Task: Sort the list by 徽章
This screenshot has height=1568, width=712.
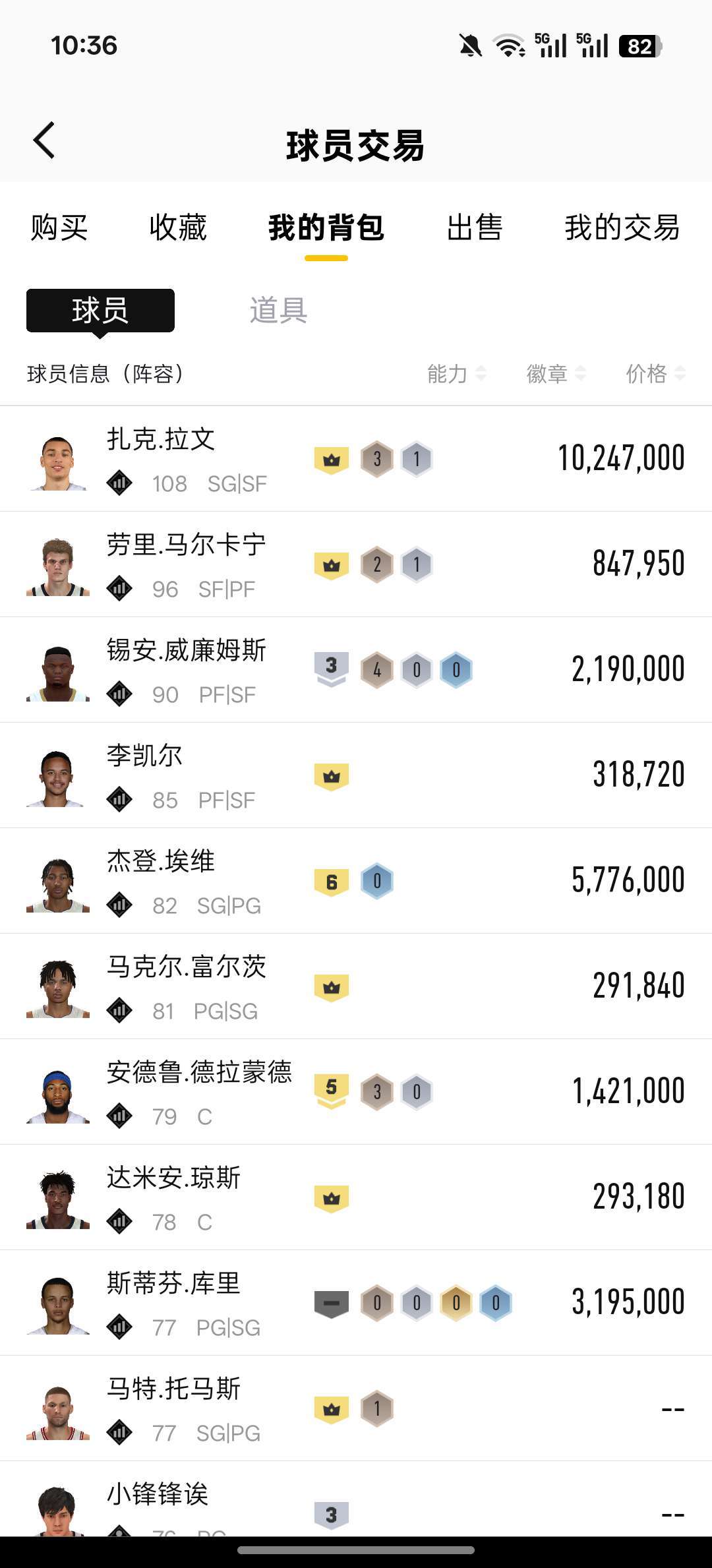Action: tap(555, 374)
